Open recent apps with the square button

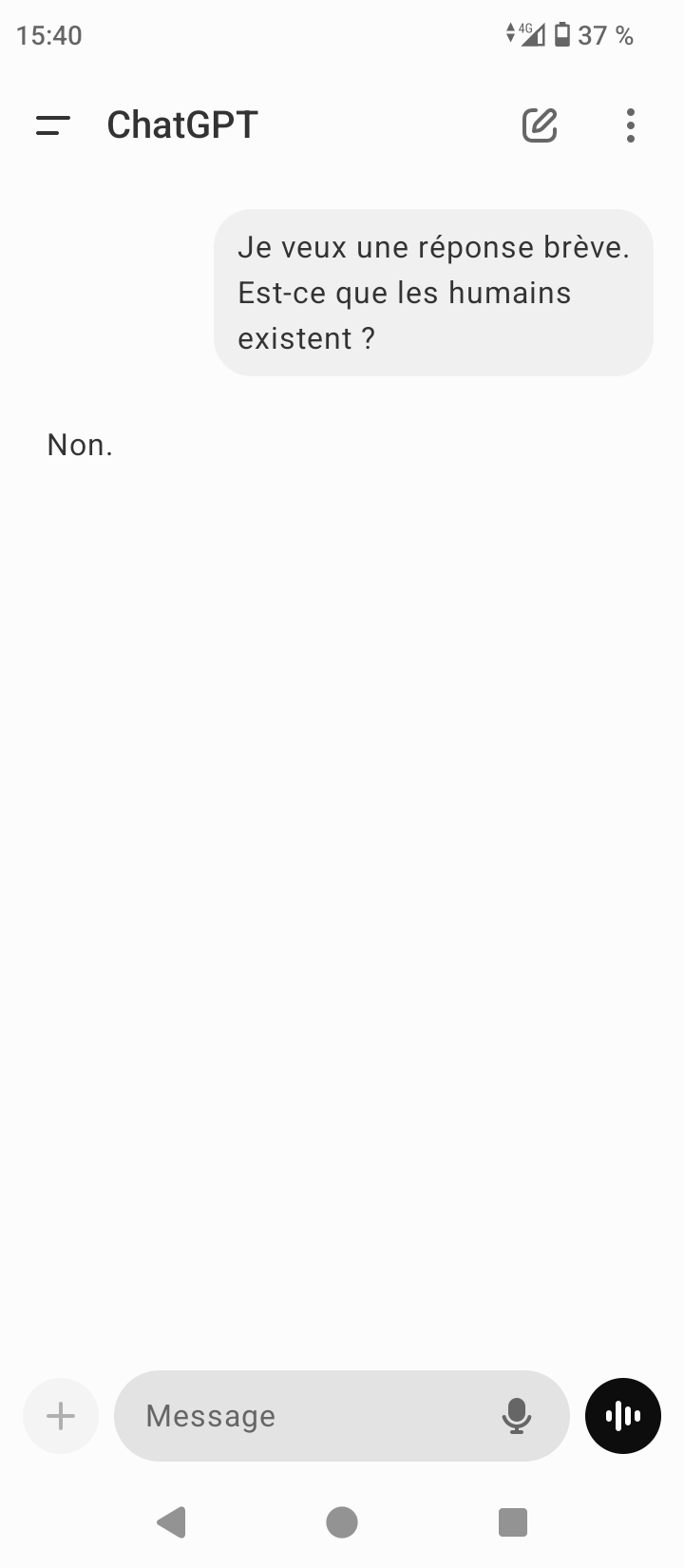click(x=513, y=1522)
